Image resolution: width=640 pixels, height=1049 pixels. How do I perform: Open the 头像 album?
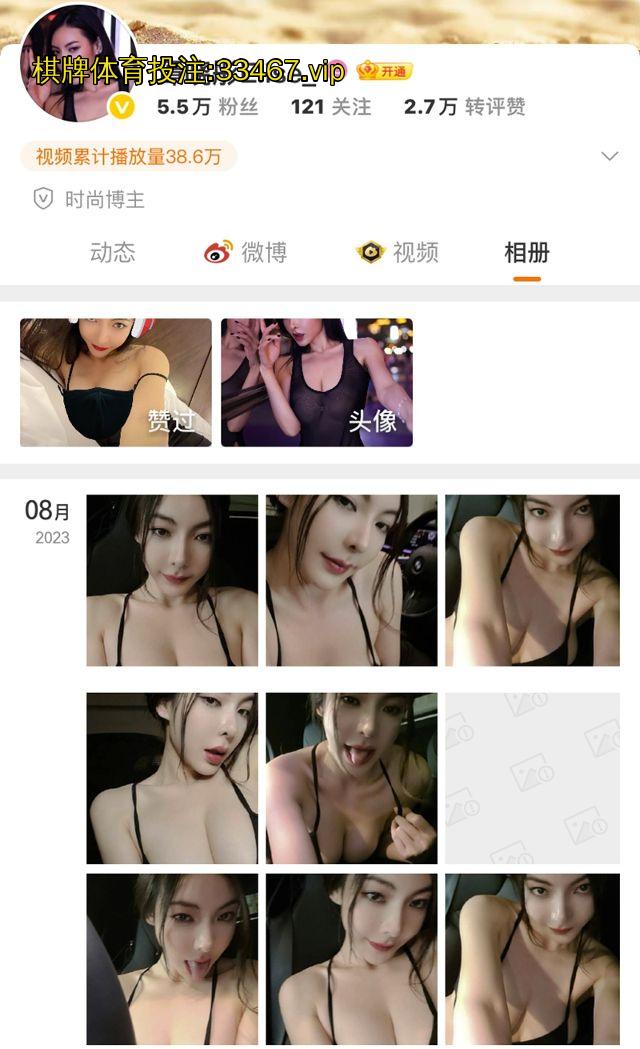[x=317, y=382]
